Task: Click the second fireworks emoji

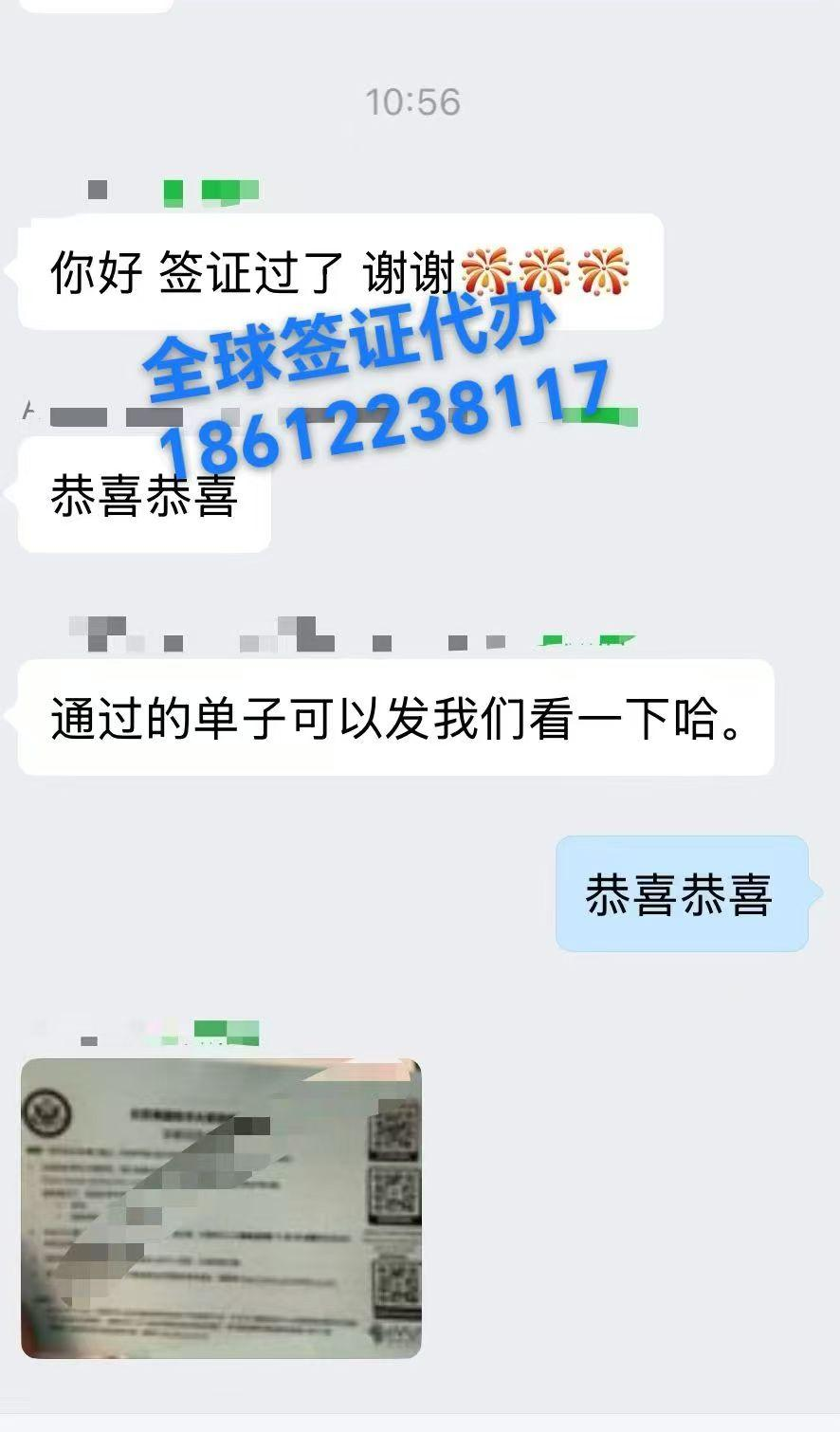Action: pyautogui.click(x=546, y=268)
